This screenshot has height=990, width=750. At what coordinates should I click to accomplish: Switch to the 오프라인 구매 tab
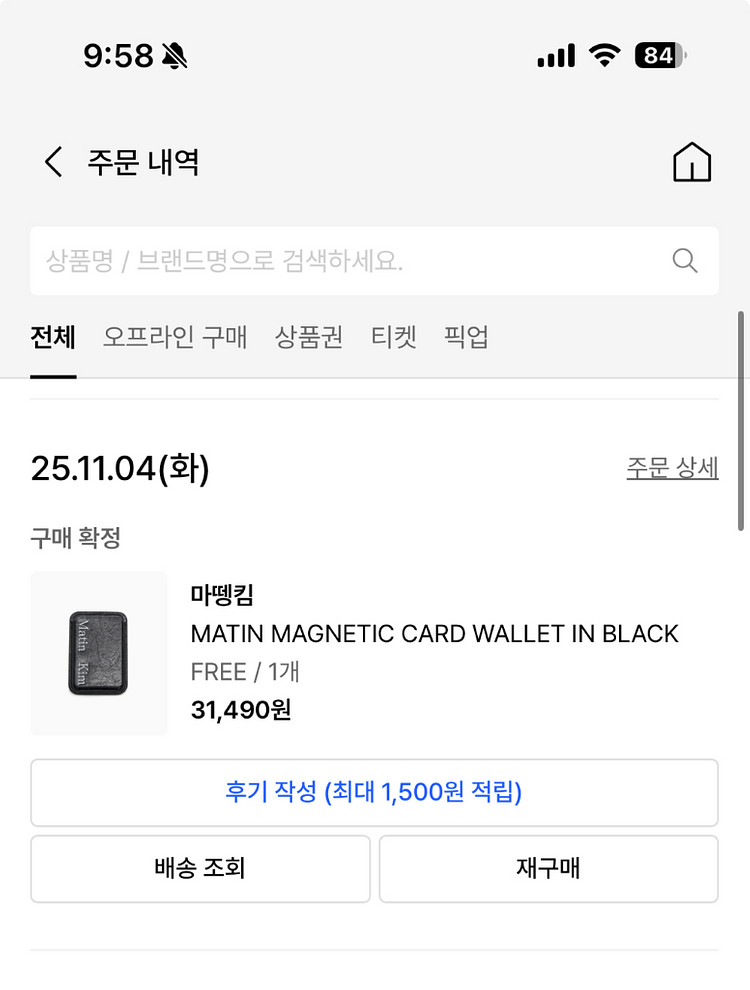[176, 337]
